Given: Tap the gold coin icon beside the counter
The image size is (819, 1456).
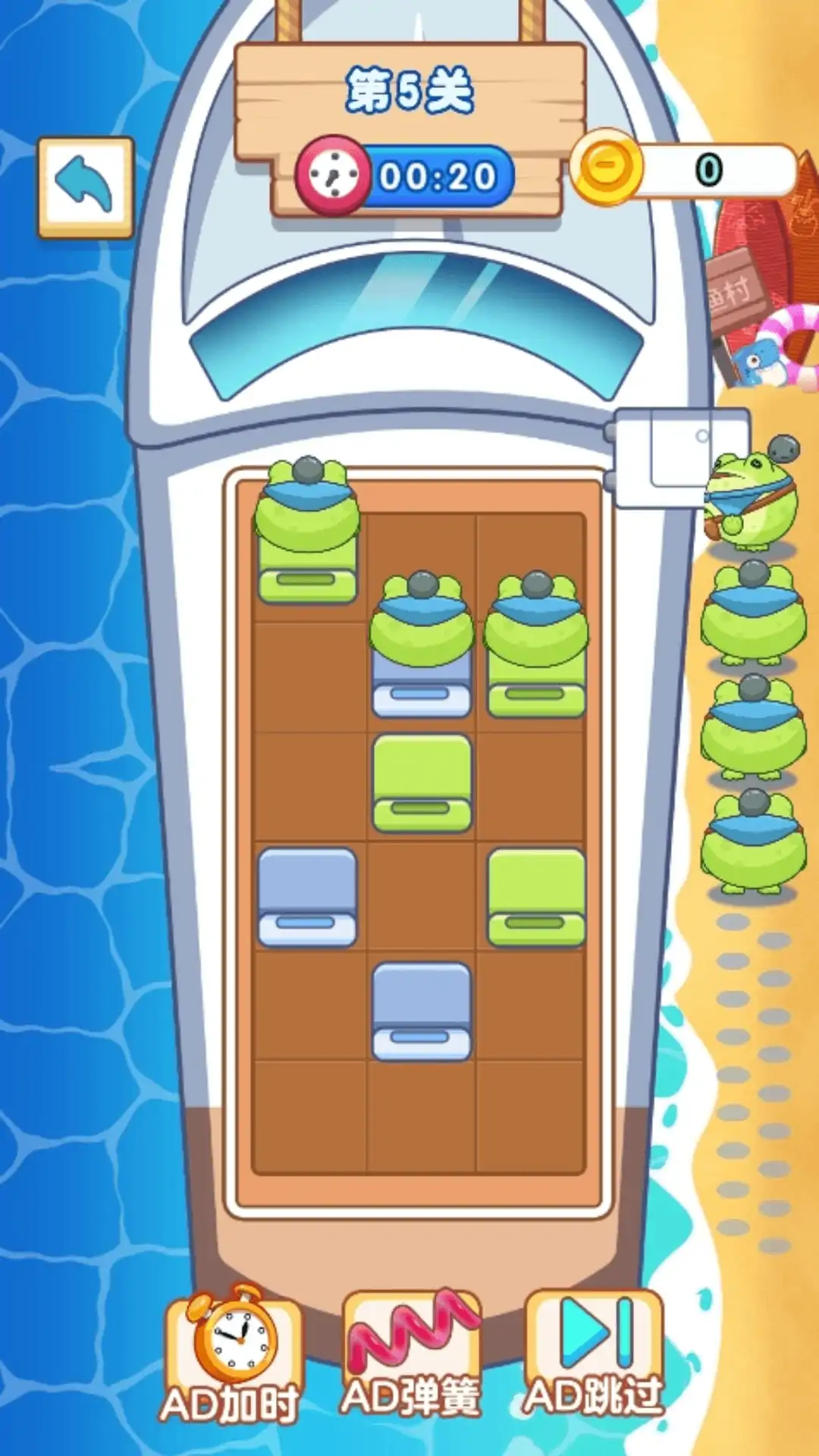Looking at the screenshot, I should (606, 167).
